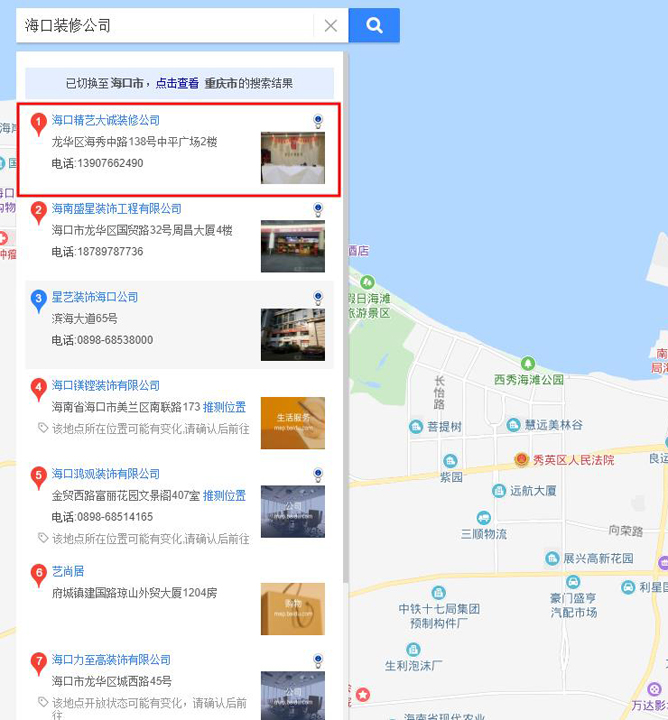Tap street view icon for 海口精艺大诚装修公司
Viewport: 668px width, 720px height.
318,122
